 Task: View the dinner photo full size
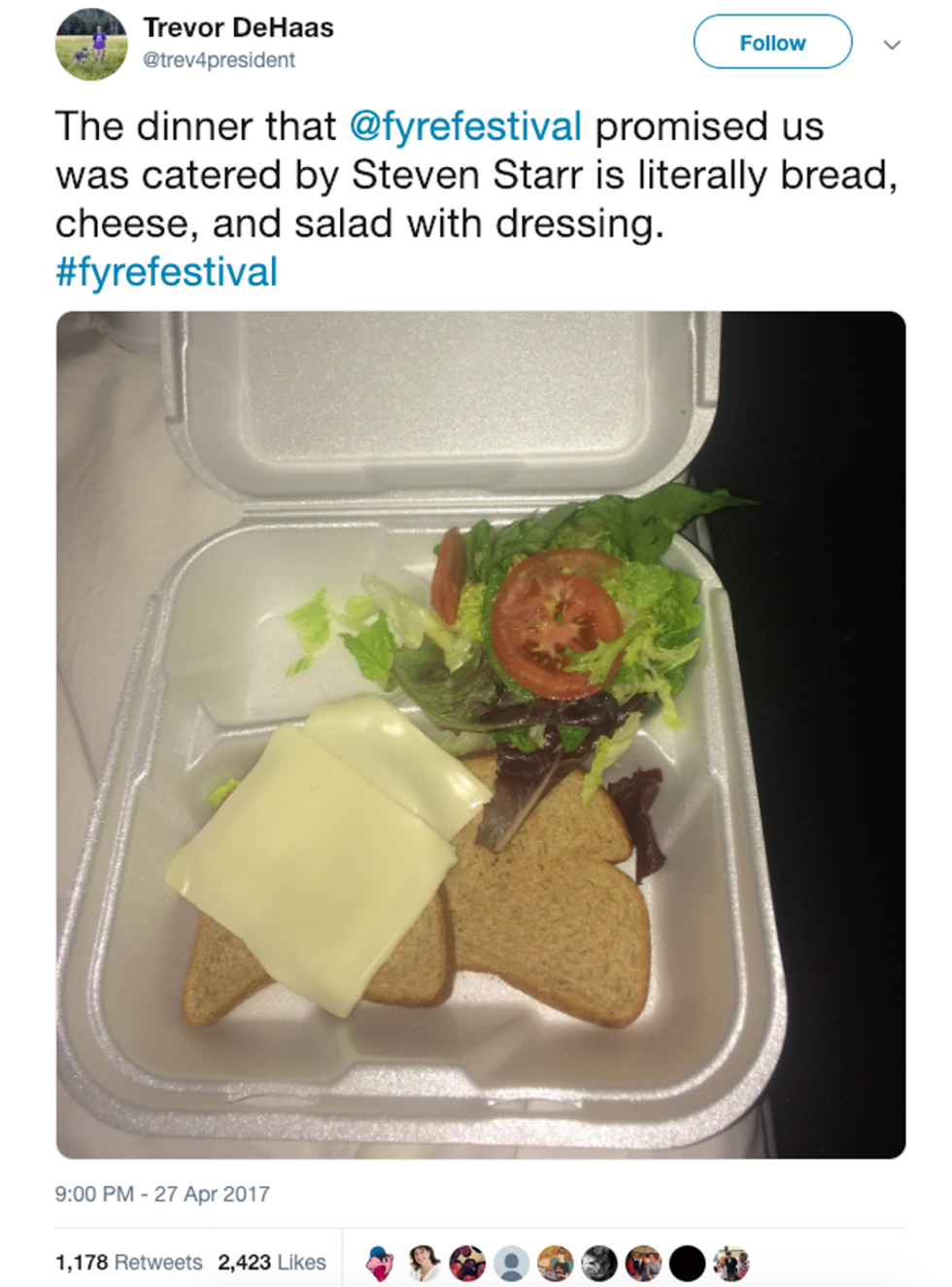[x=480, y=734]
